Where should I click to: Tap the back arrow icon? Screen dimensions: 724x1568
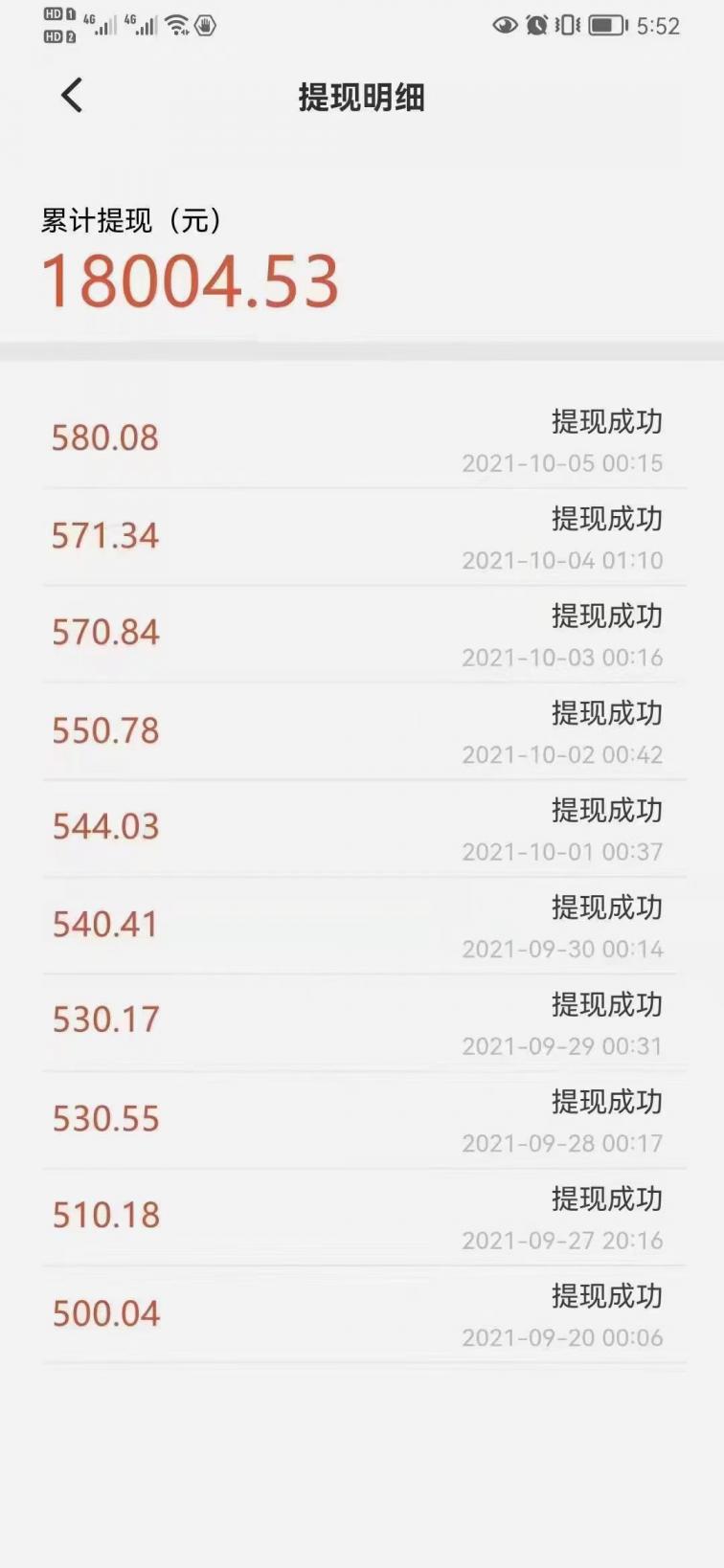click(x=70, y=96)
